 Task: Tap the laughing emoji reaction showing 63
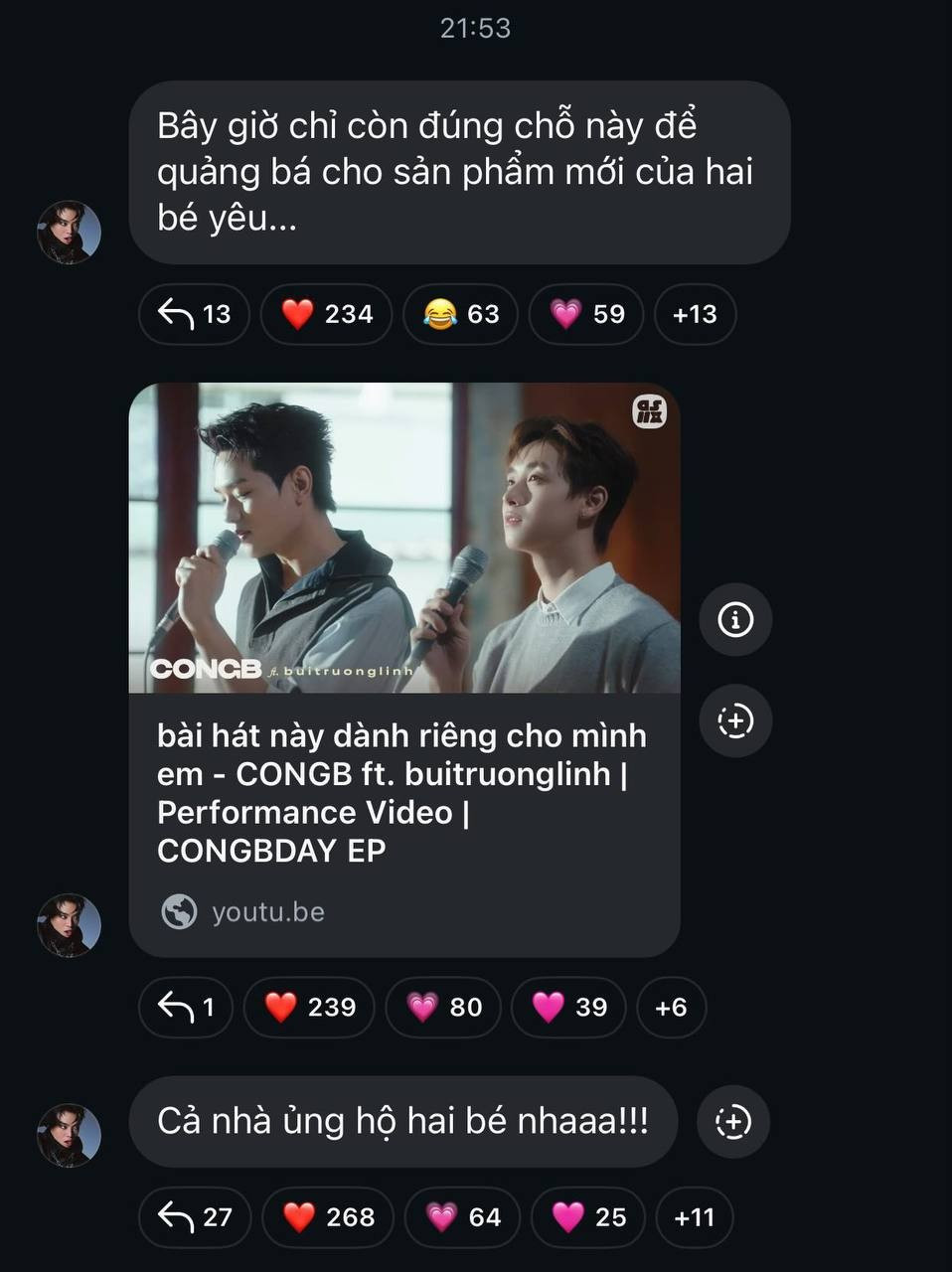[x=461, y=314]
